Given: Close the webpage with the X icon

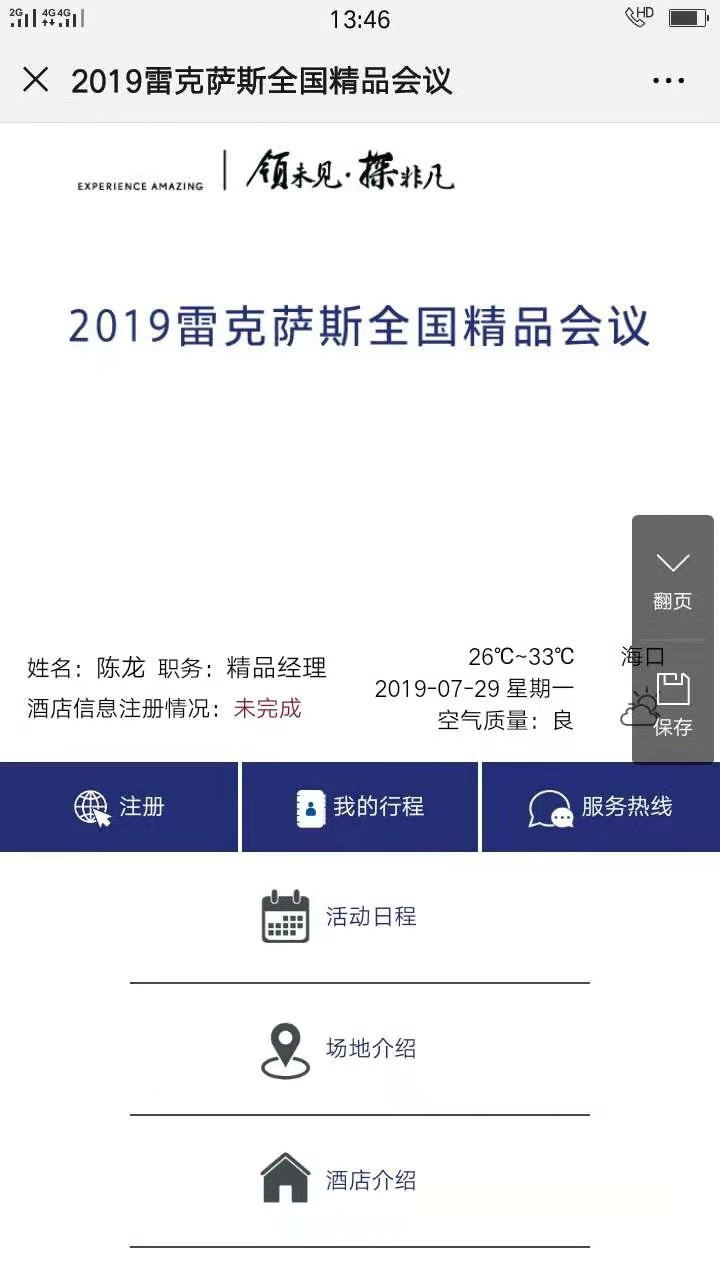Looking at the screenshot, I should click(x=35, y=80).
